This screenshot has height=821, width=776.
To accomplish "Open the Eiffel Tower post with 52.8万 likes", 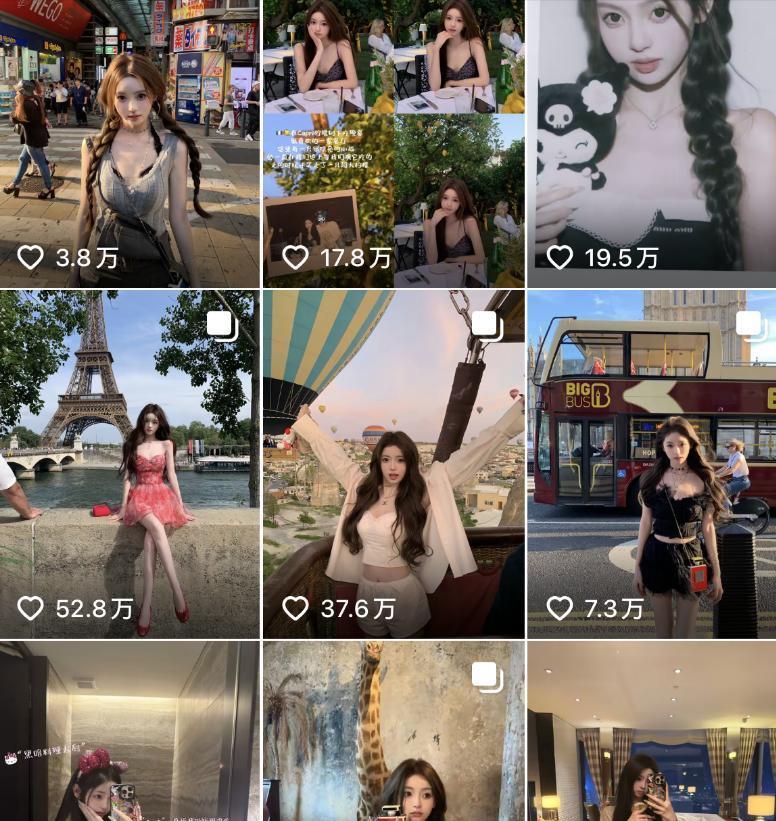I will (130, 464).
